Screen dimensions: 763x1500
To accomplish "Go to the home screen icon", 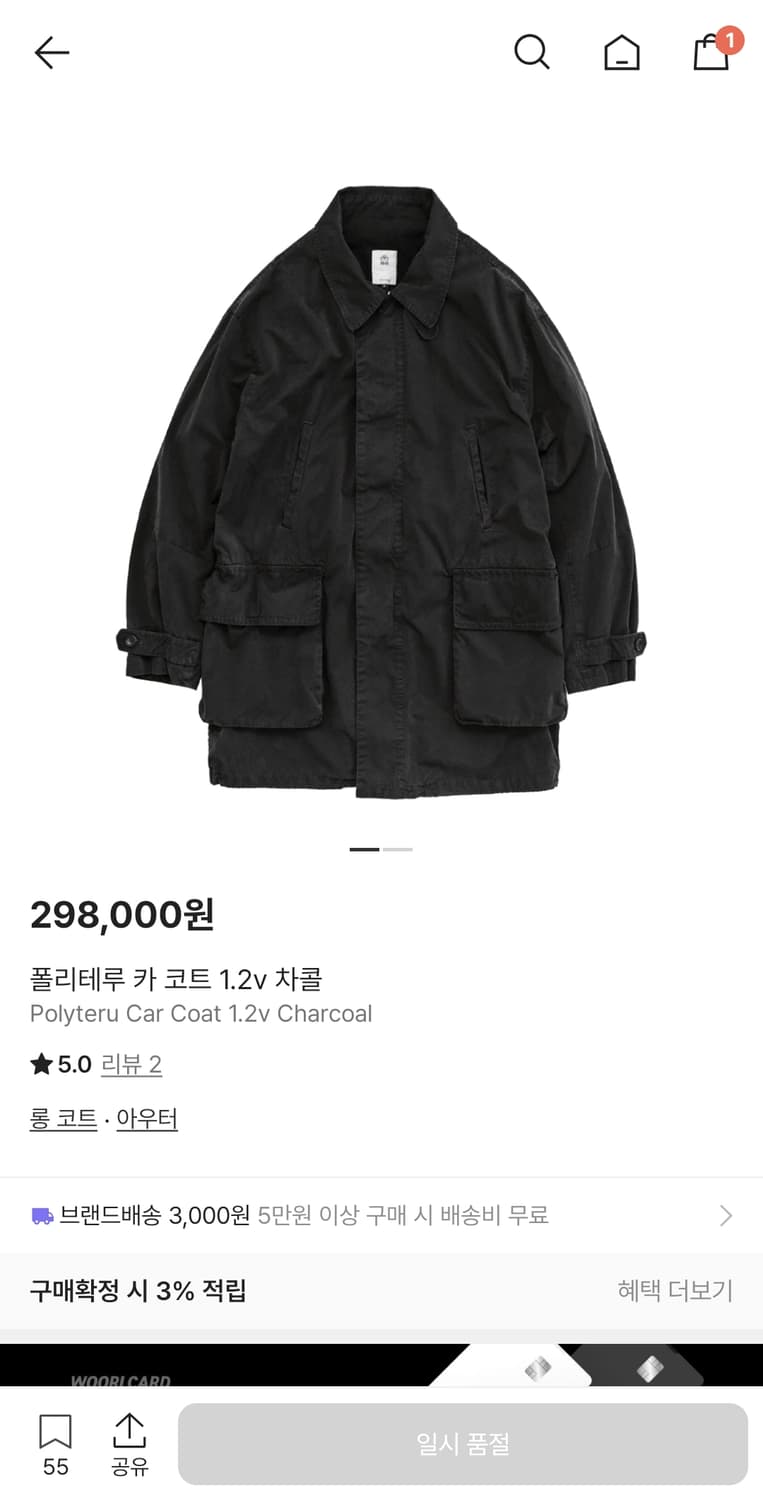I will 622,52.
